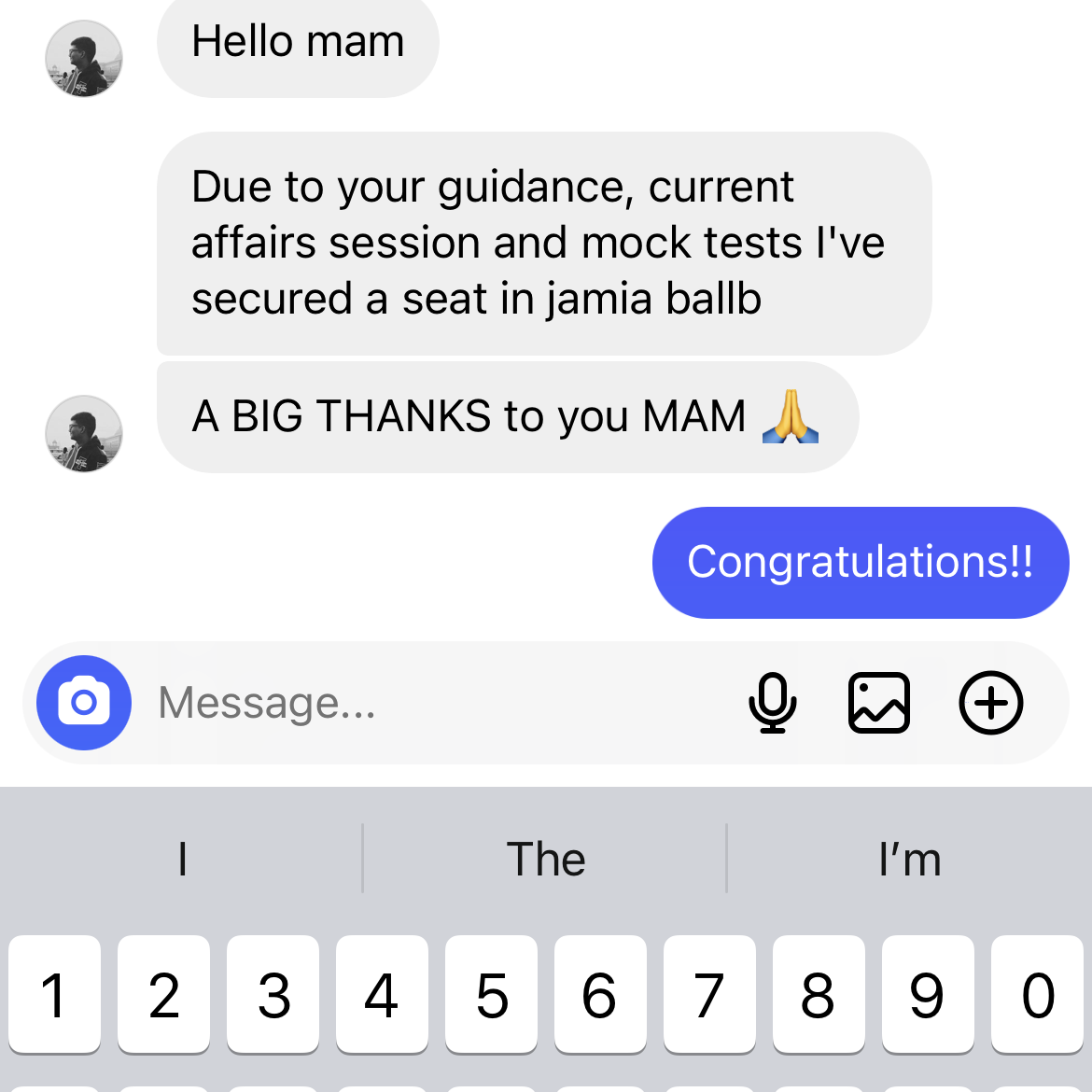Type the number 5 key
Image resolution: width=1092 pixels, height=1092 pixels.
(491, 994)
